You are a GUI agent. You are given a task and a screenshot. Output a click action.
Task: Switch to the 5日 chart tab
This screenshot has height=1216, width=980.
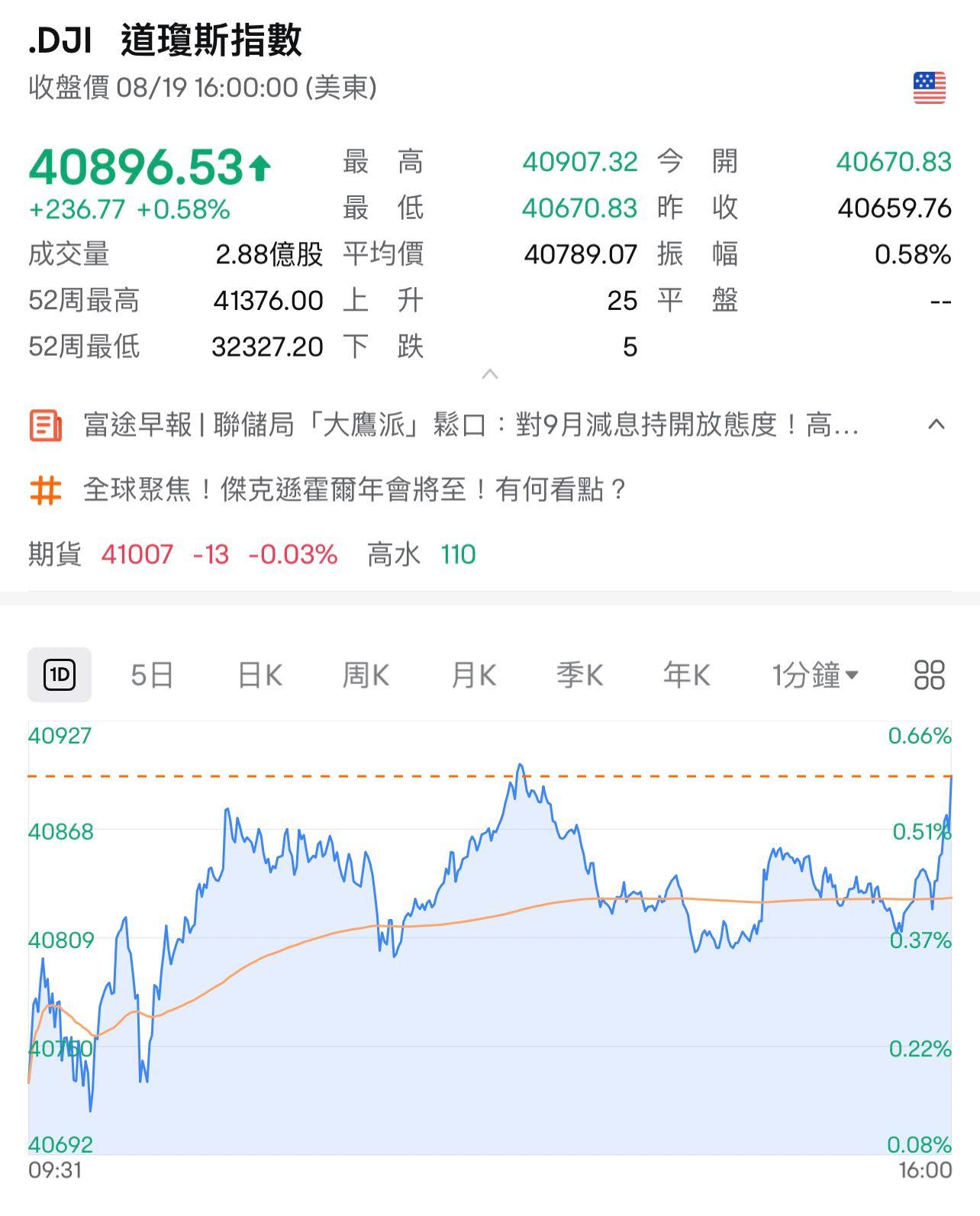pos(150,675)
